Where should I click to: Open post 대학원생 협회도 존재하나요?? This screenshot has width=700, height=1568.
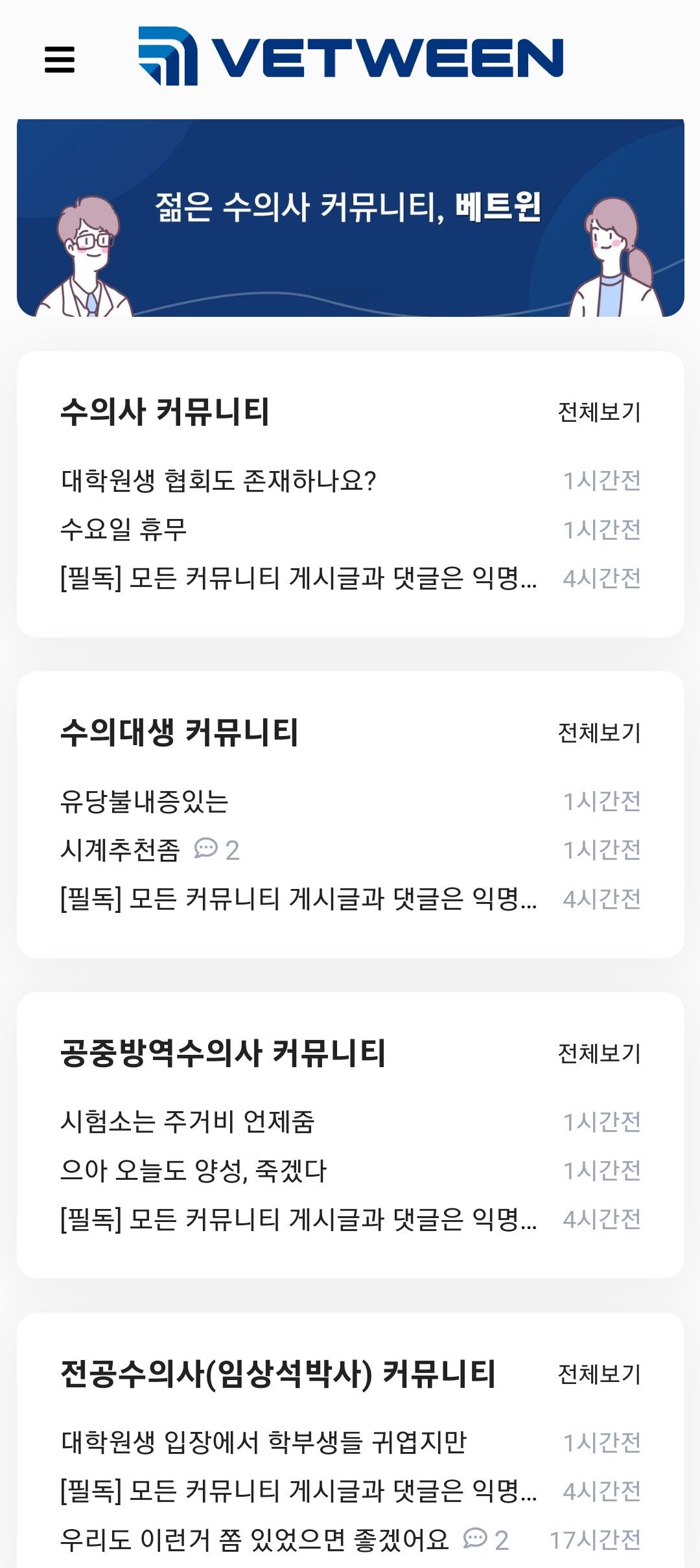tap(218, 481)
